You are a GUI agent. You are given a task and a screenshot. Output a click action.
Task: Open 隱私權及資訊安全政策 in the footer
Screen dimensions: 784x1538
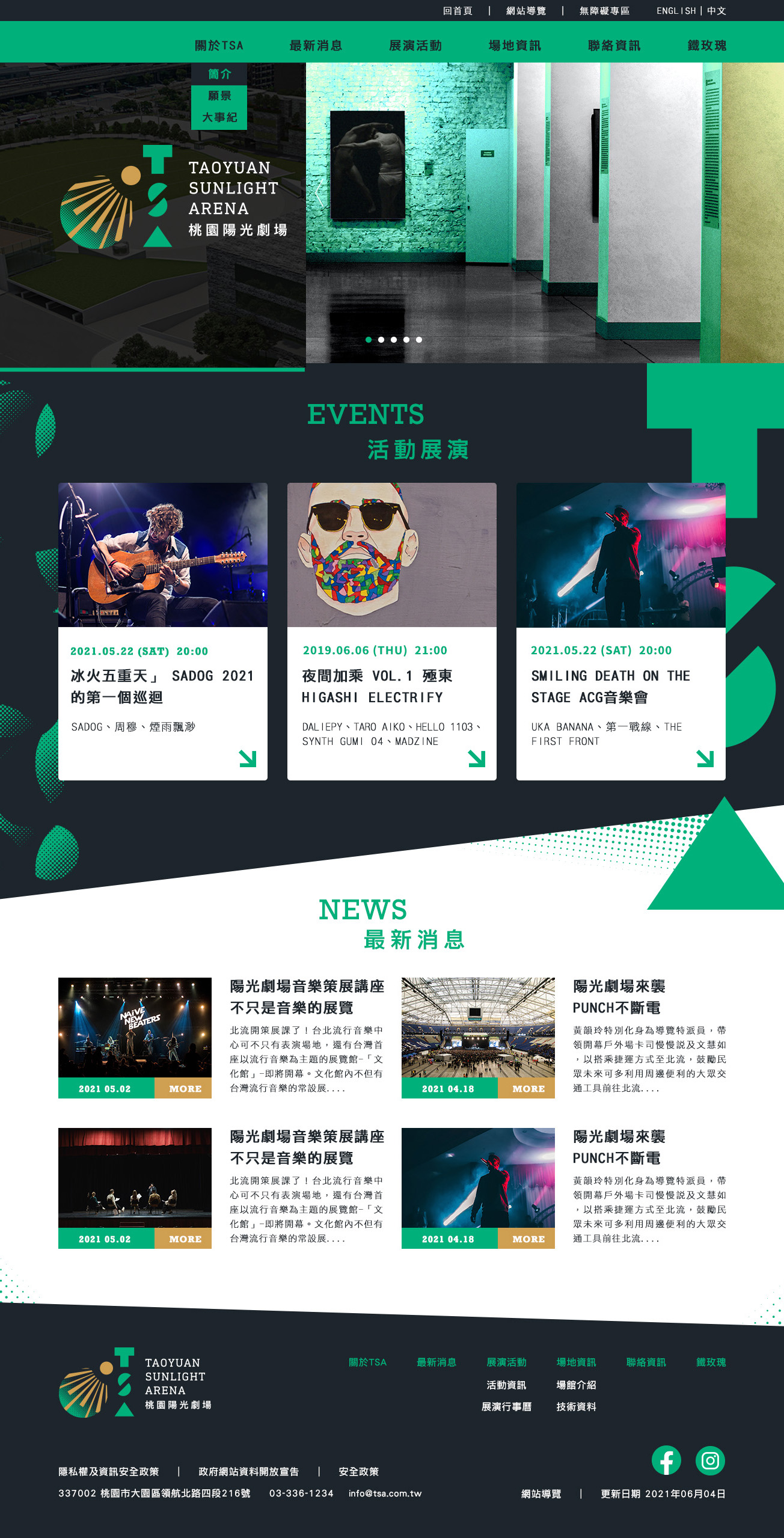coord(109,1471)
